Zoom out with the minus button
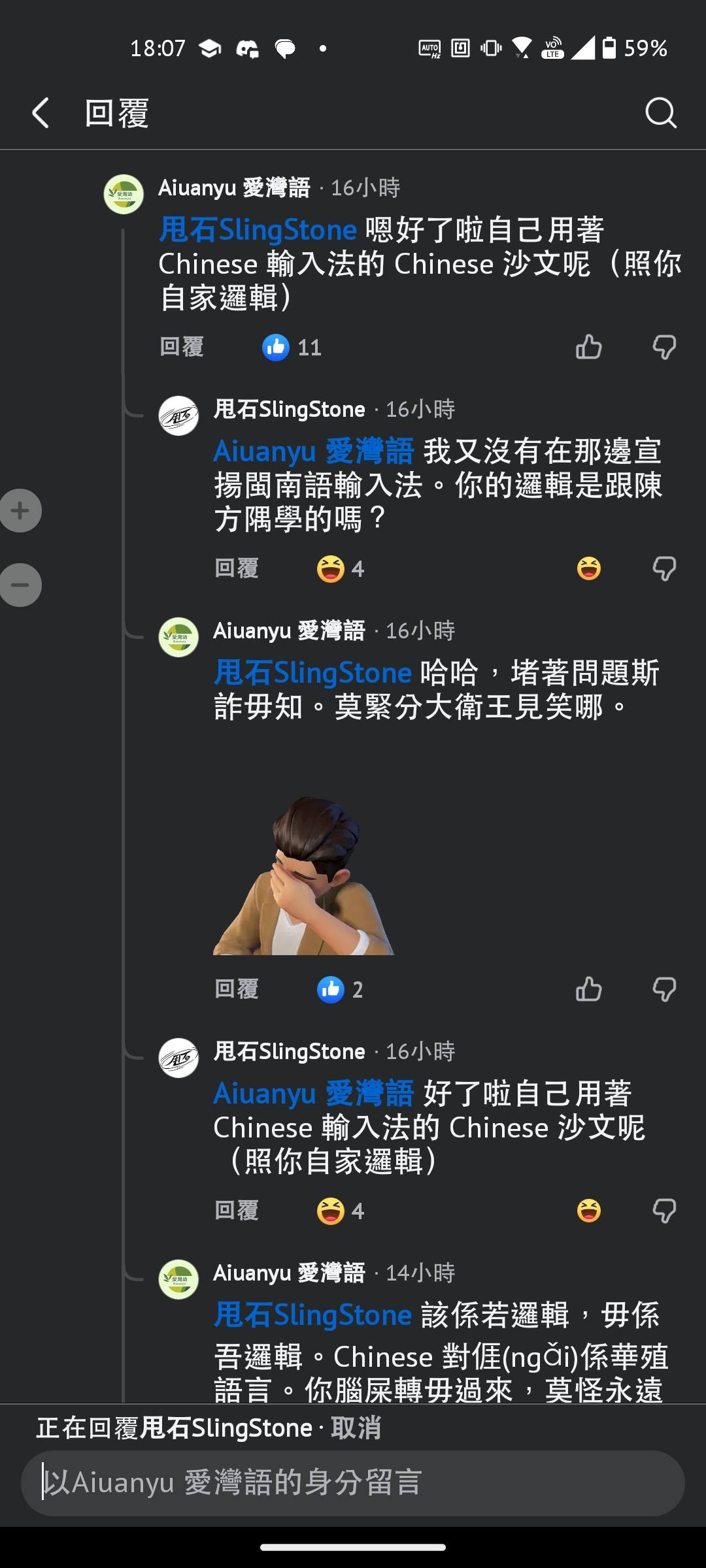The image size is (706, 1568). 20,585
